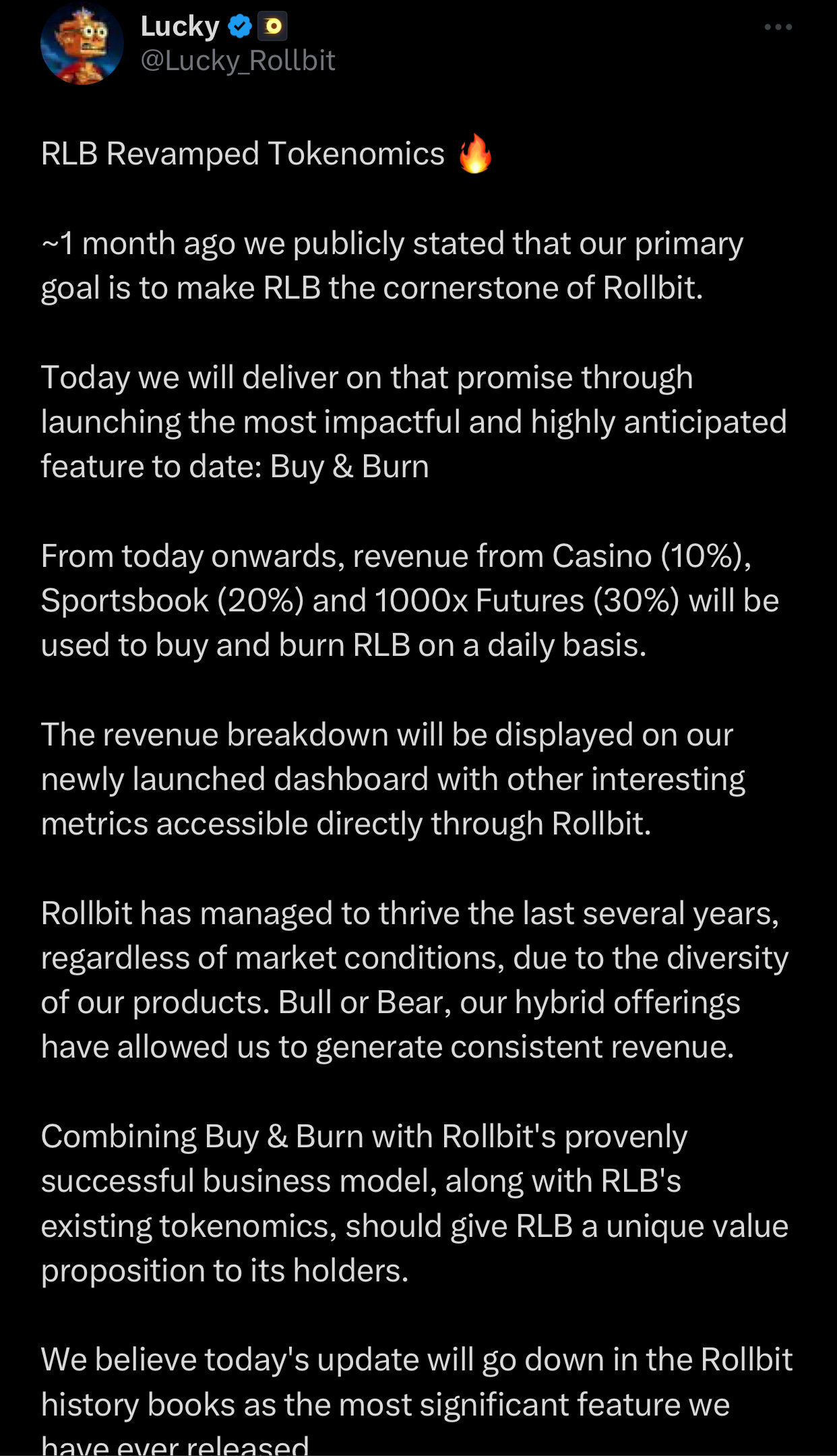The image size is (837, 1456).
Task: Open Lucky's profile picture
Action: (x=82, y=42)
